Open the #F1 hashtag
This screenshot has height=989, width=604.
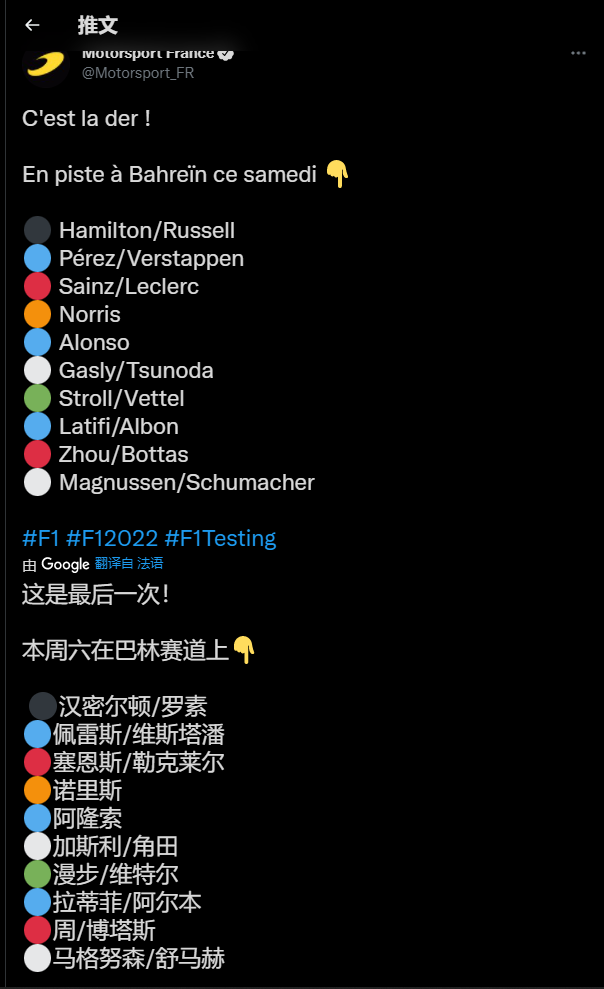[x=40, y=538]
